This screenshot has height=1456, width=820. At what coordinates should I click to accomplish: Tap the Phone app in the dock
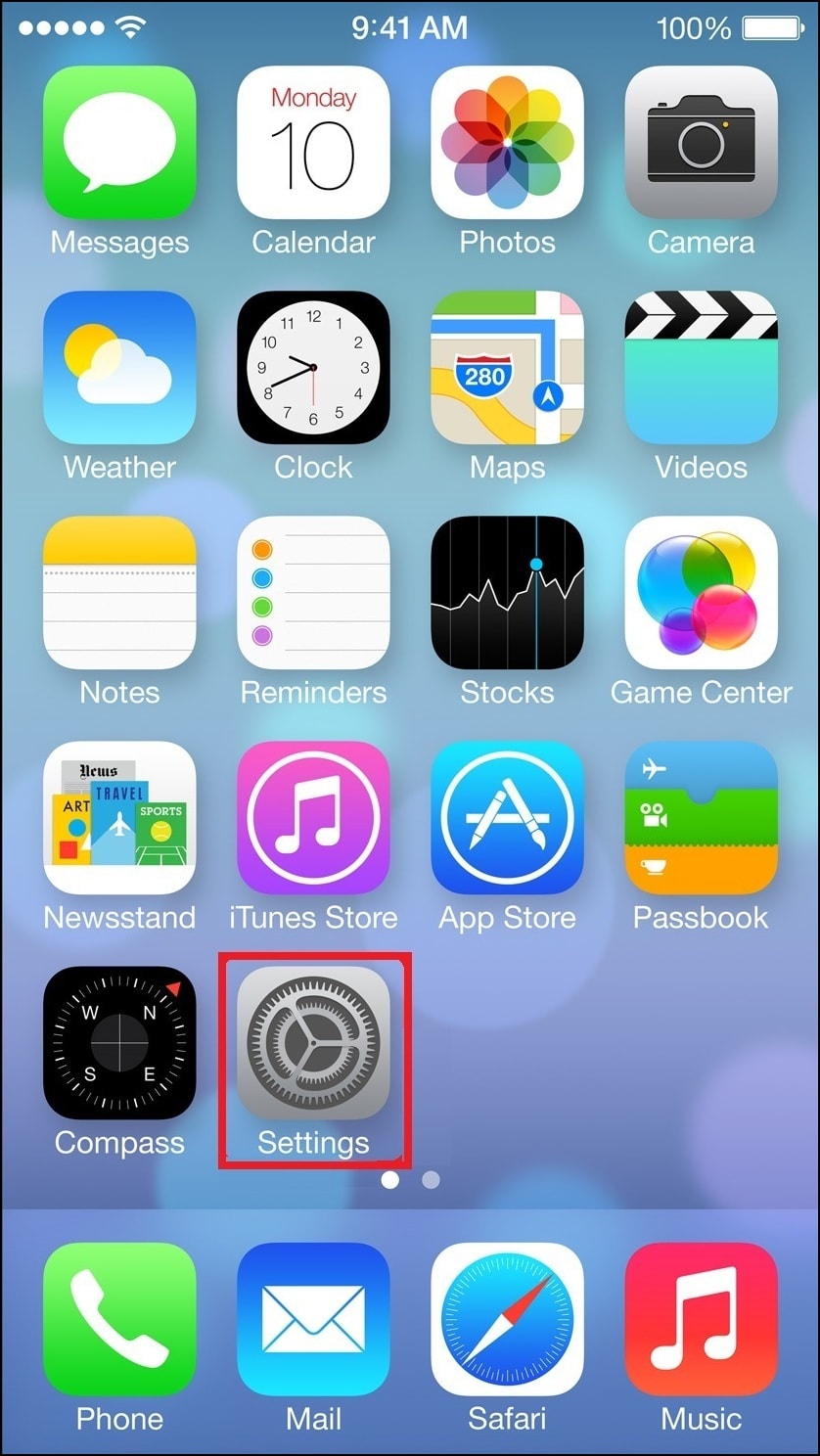(119, 1319)
